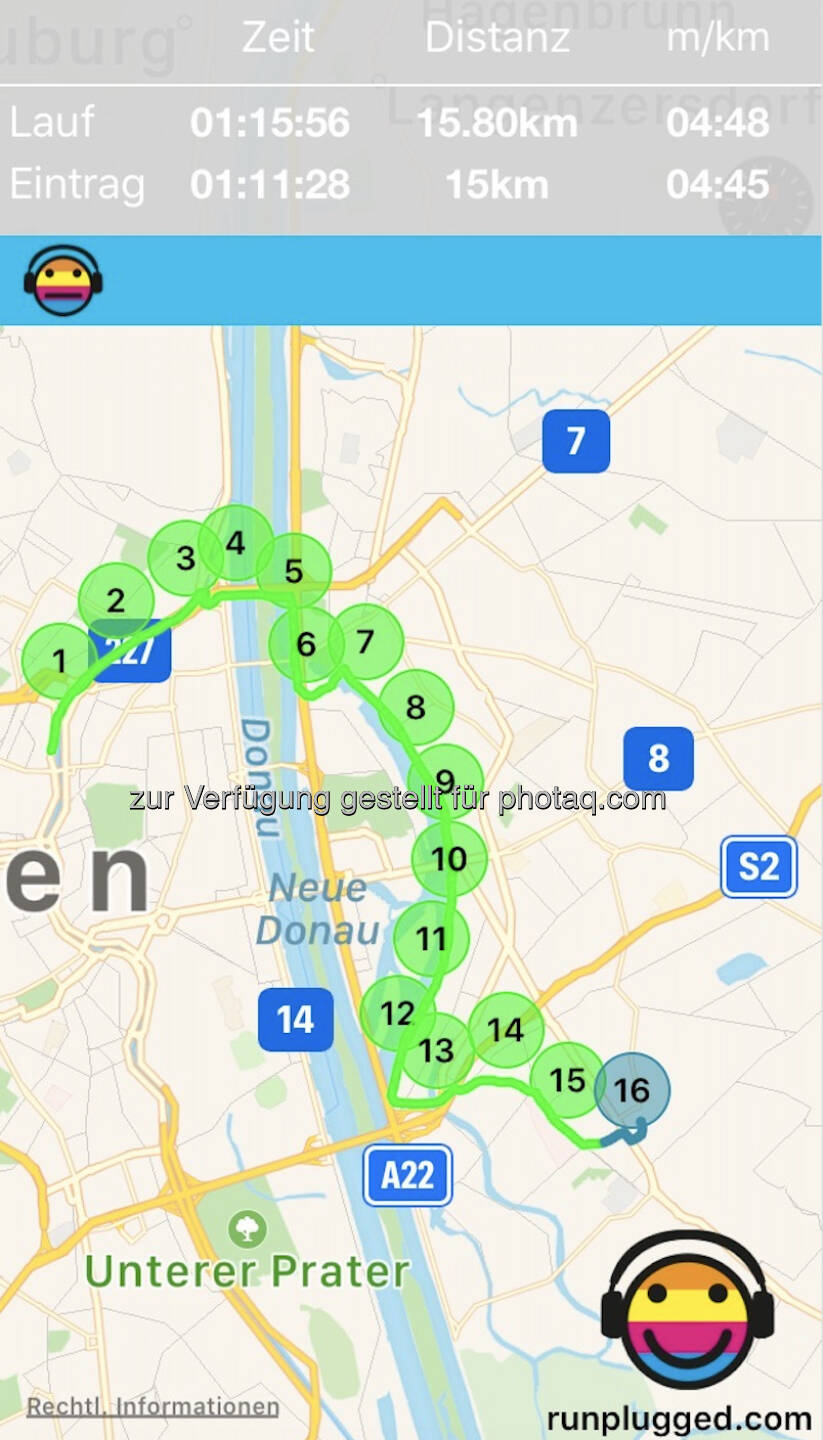Select the kilometer 1 marker on the route
The image size is (823, 1440).
click(x=59, y=661)
